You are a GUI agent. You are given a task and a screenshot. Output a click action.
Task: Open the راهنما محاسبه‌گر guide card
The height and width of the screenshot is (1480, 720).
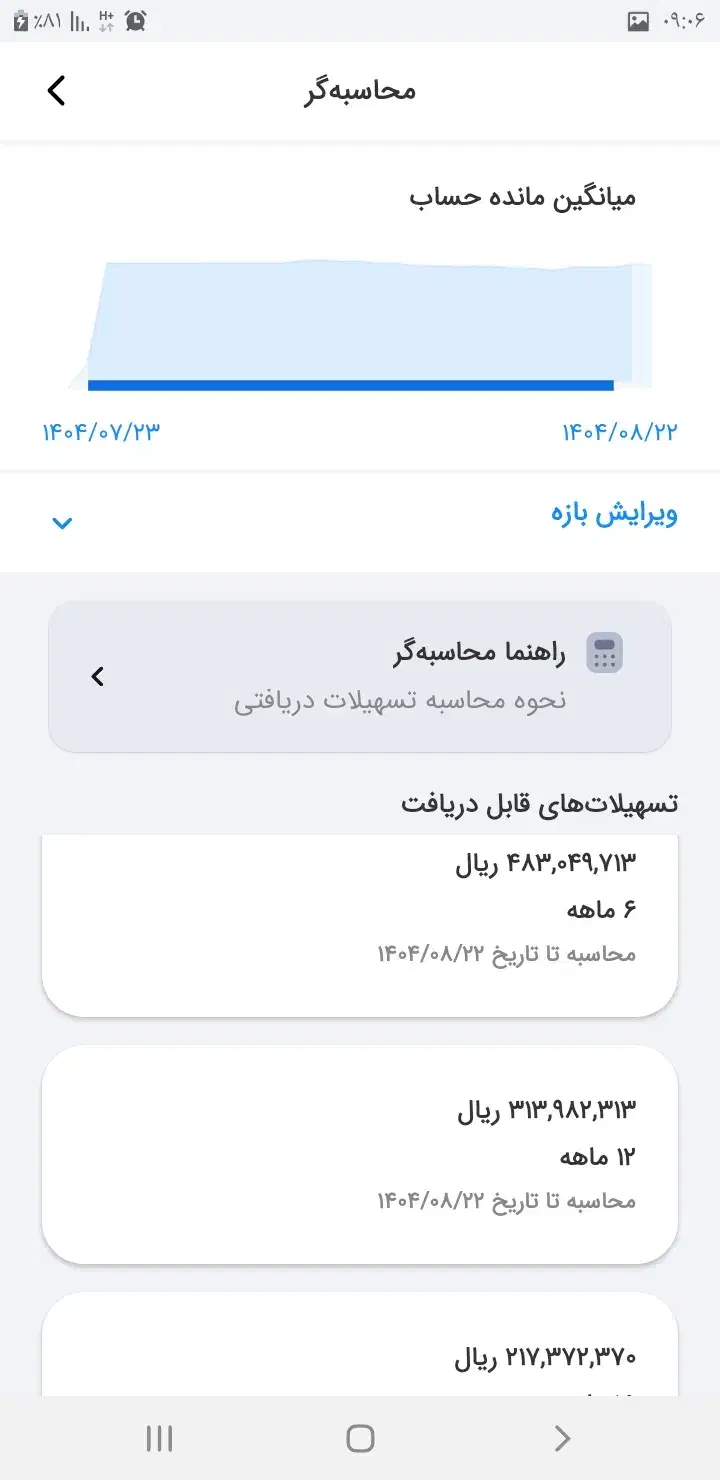click(360, 676)
